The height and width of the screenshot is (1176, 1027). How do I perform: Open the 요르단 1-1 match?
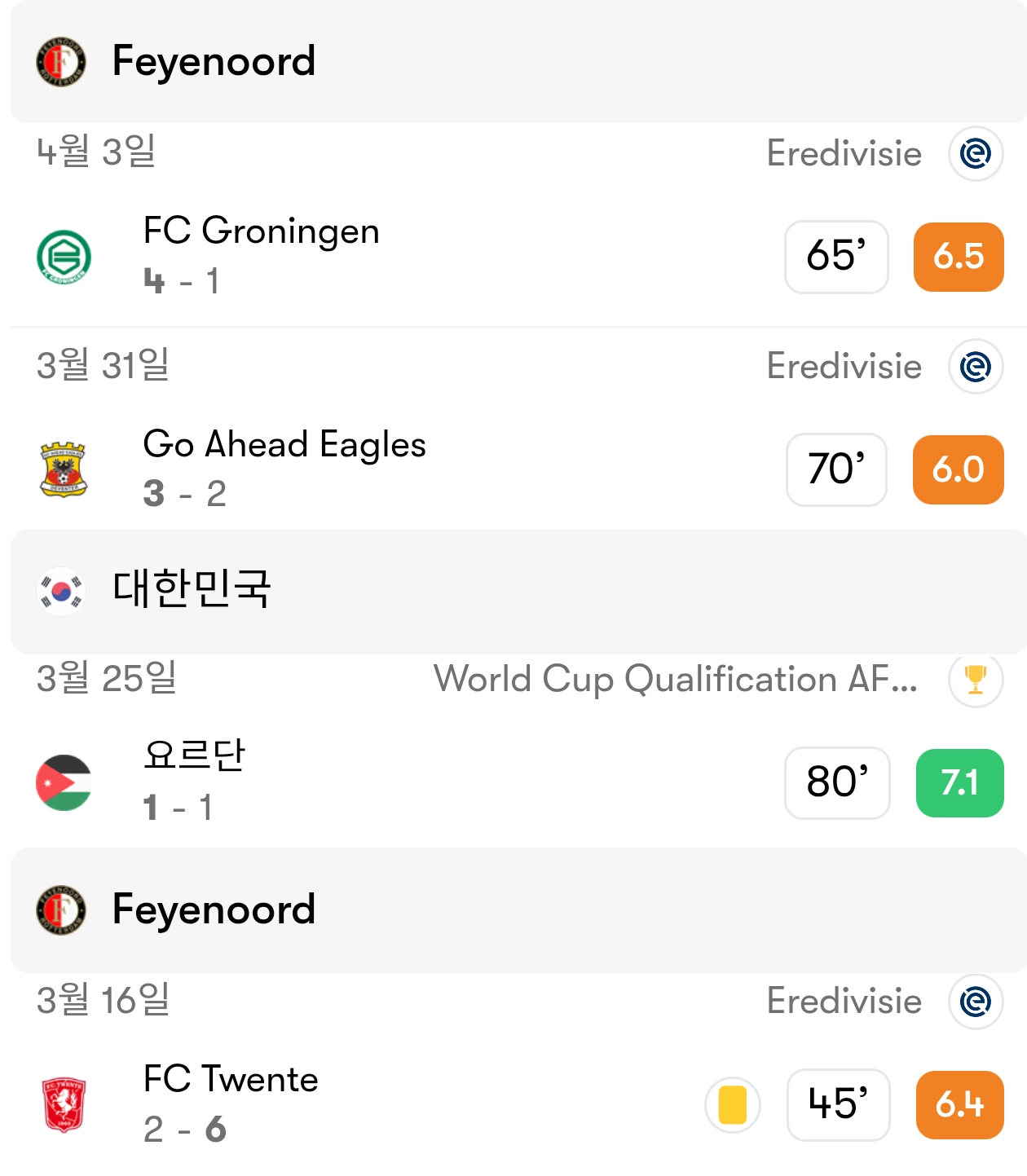194,781
